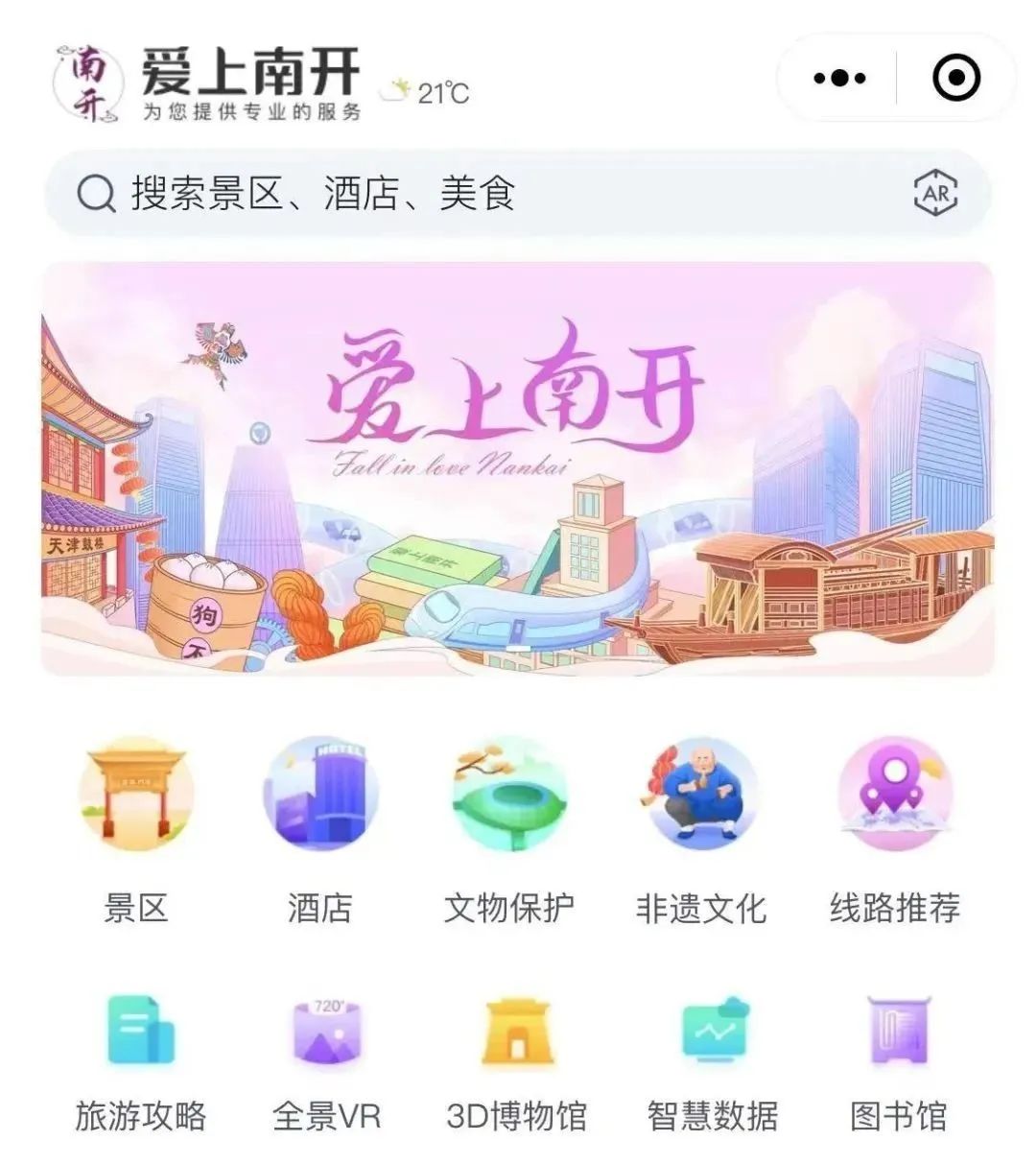Viewport: 1036px width, 1165px height.
Task: Open the mini program more options menu
Action: [x=839, y=78]
